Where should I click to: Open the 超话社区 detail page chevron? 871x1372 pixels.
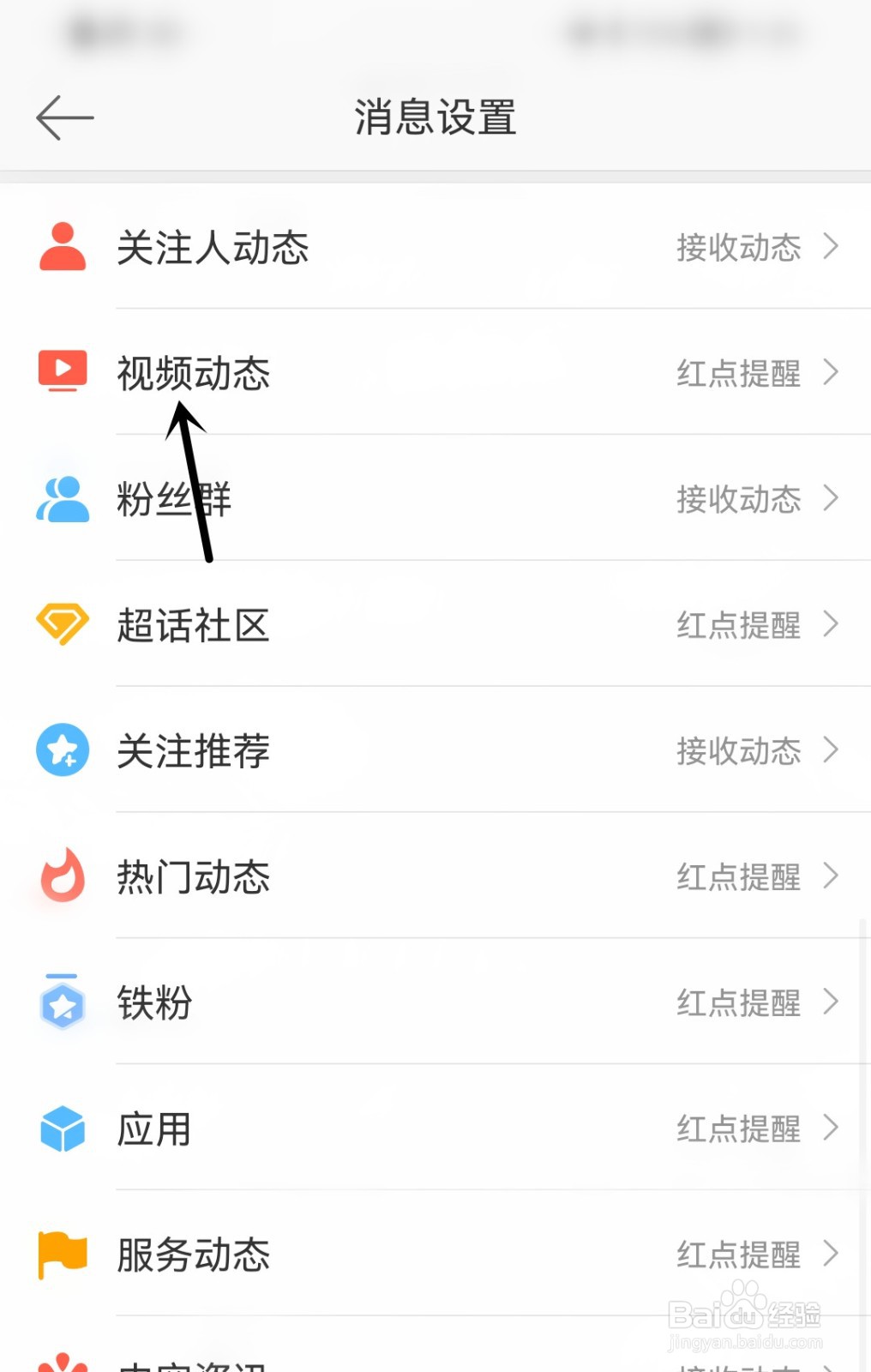coord(831,625)
